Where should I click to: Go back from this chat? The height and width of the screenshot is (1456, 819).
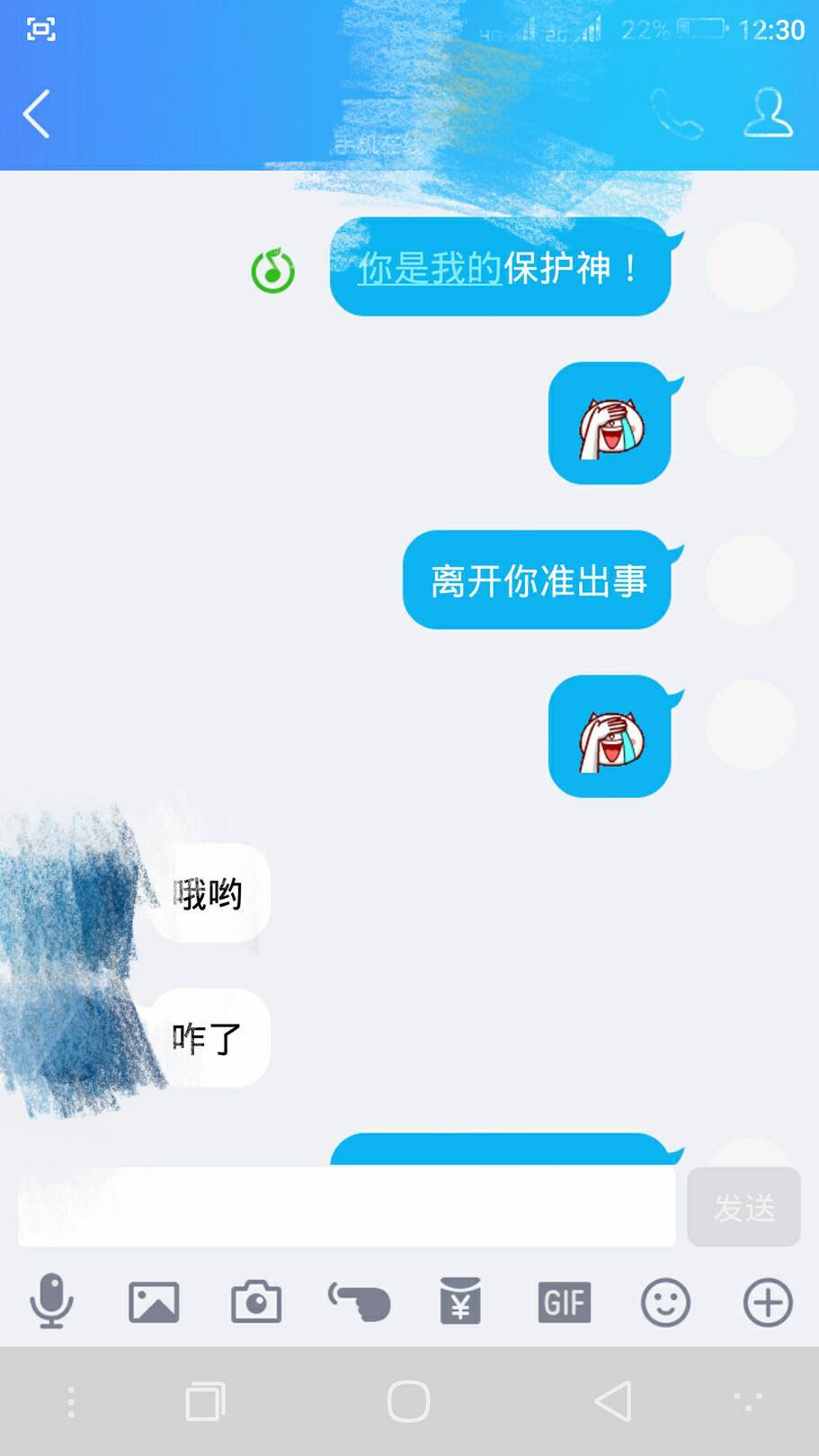36,114
